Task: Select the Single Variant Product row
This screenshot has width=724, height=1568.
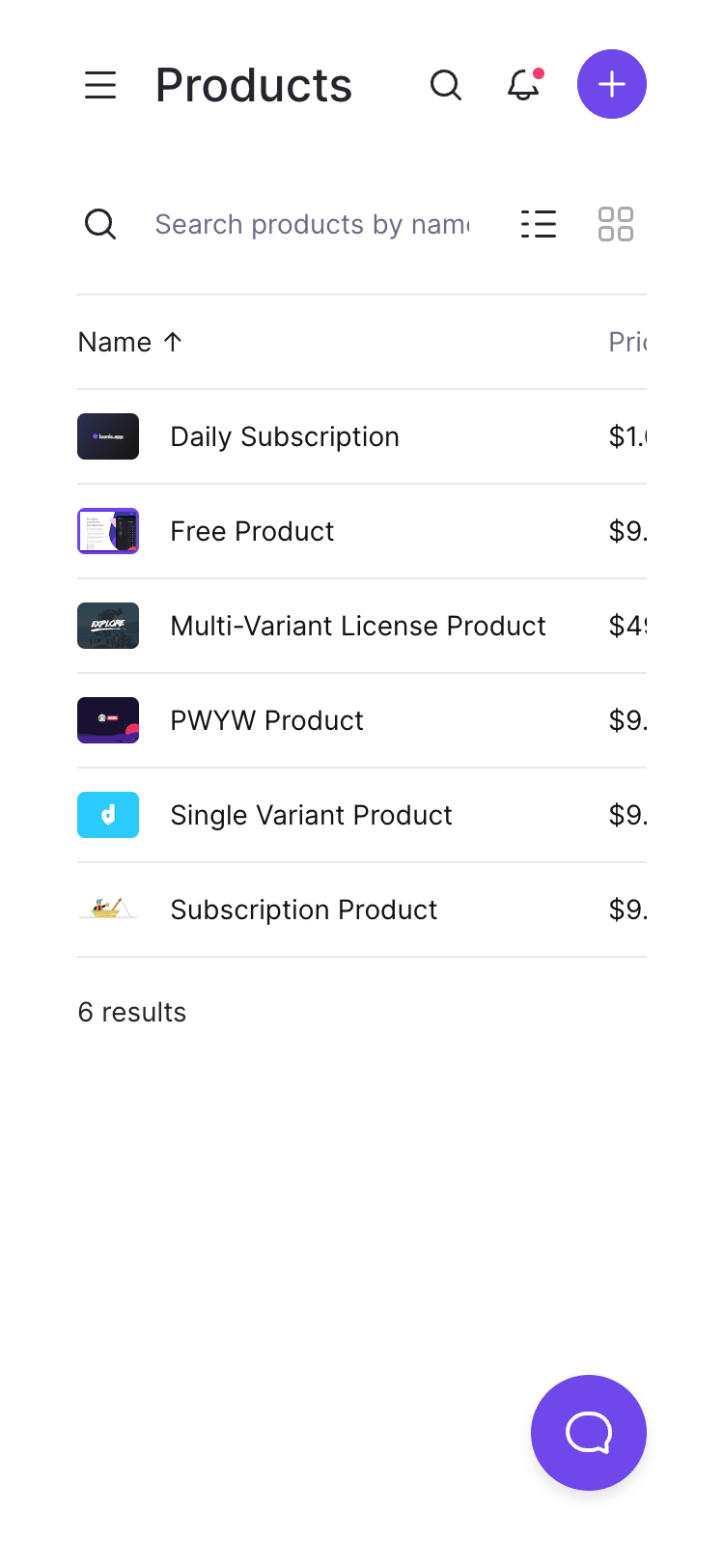Action: point(311,815)
